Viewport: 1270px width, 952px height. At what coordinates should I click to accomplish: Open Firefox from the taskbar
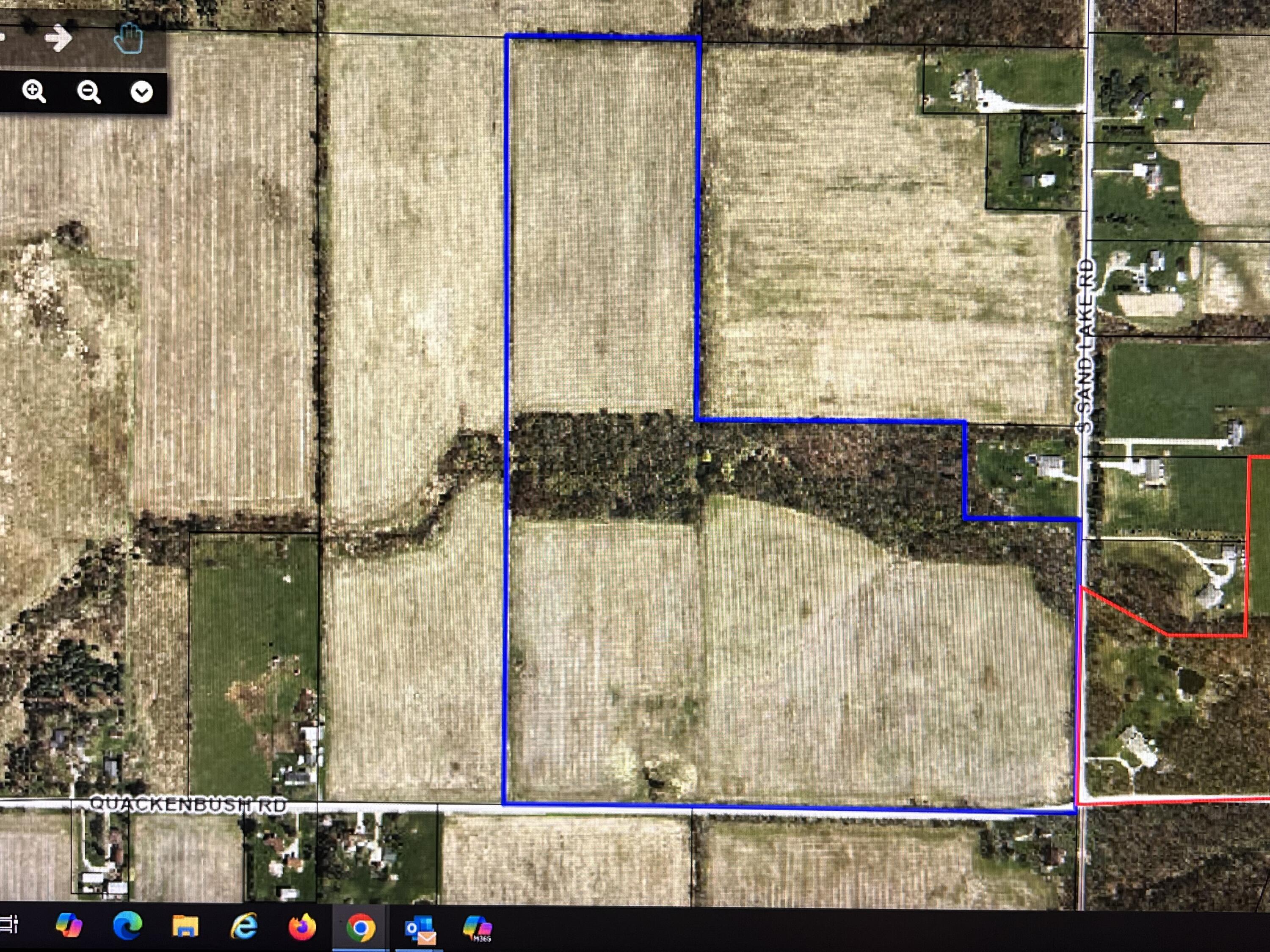[x=302, y=927]
